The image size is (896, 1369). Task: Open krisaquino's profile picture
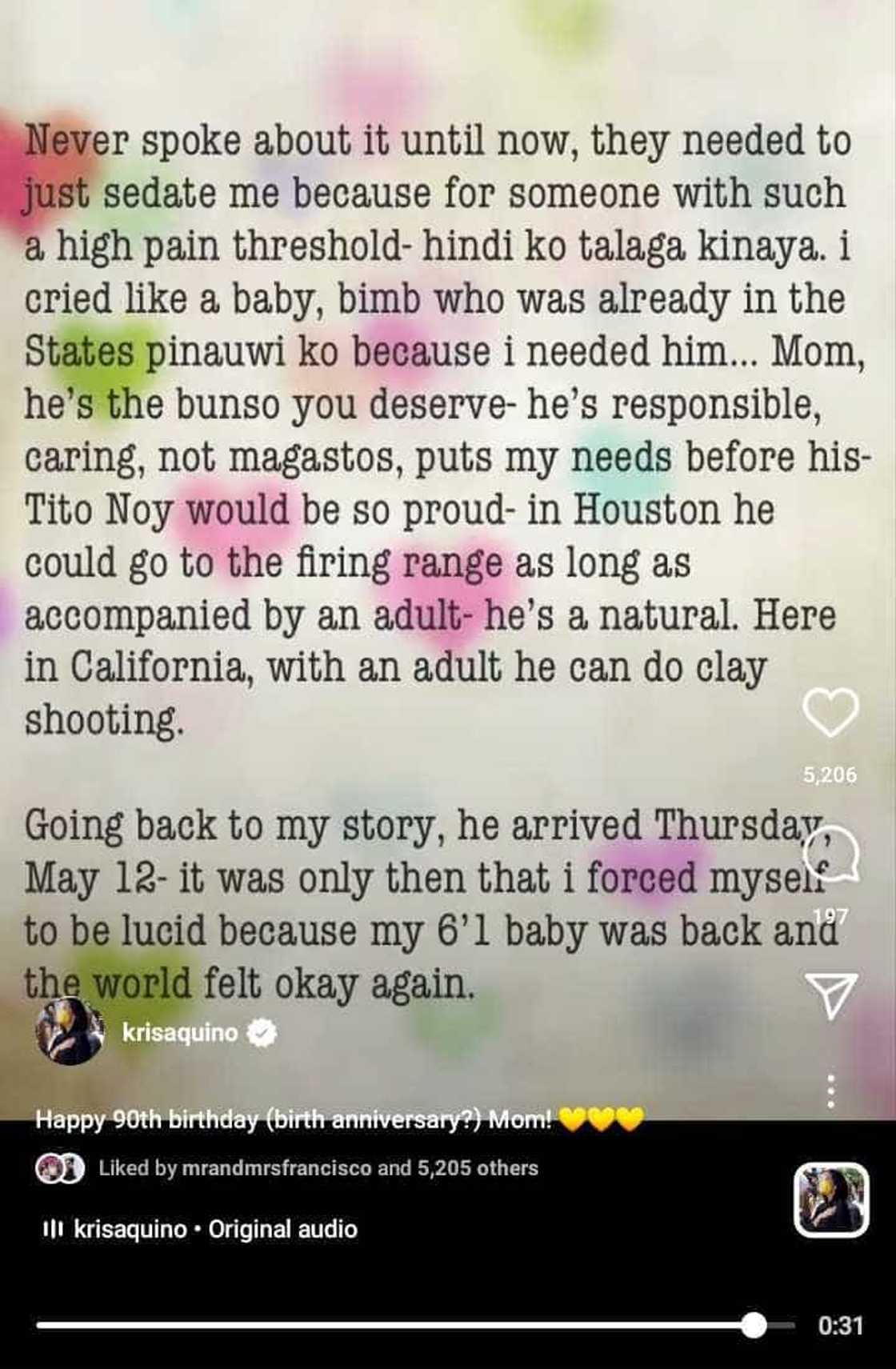70,1033
